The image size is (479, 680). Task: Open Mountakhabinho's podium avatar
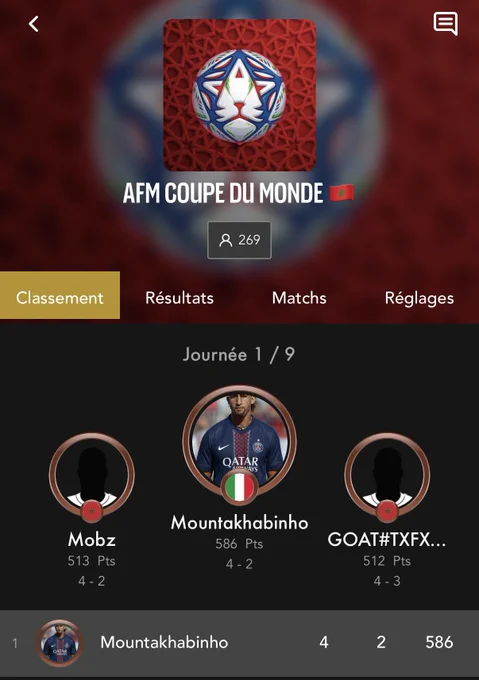click(239, 444)
